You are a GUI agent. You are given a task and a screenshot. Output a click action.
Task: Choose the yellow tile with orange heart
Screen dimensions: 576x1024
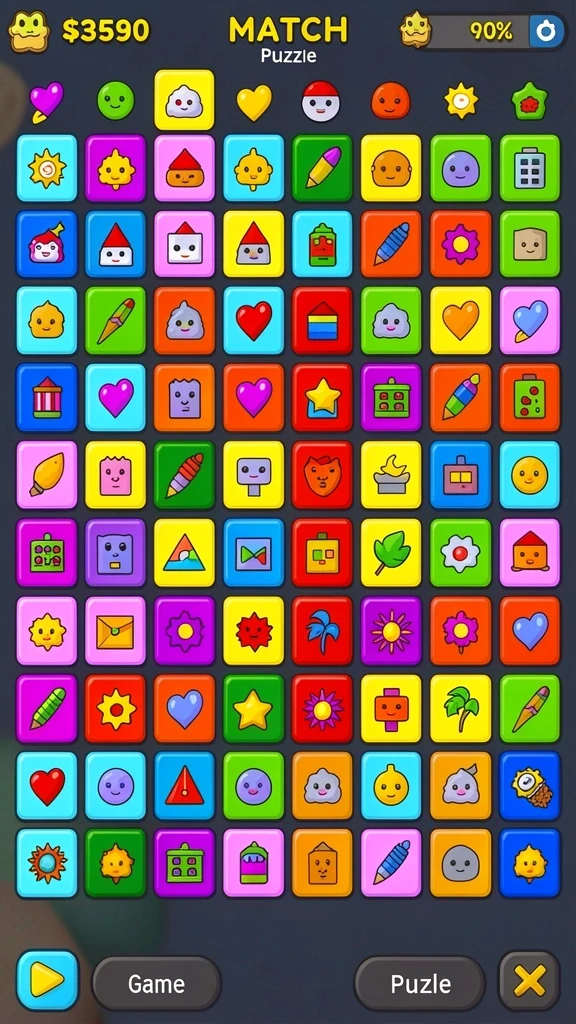pyautogui.click(x=460, y=320)
